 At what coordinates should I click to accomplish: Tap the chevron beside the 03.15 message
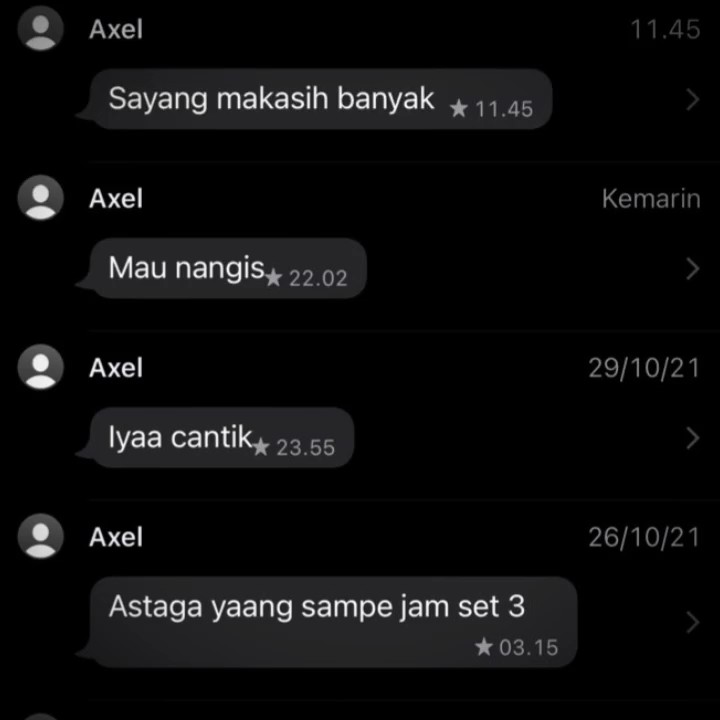[692, 623]
